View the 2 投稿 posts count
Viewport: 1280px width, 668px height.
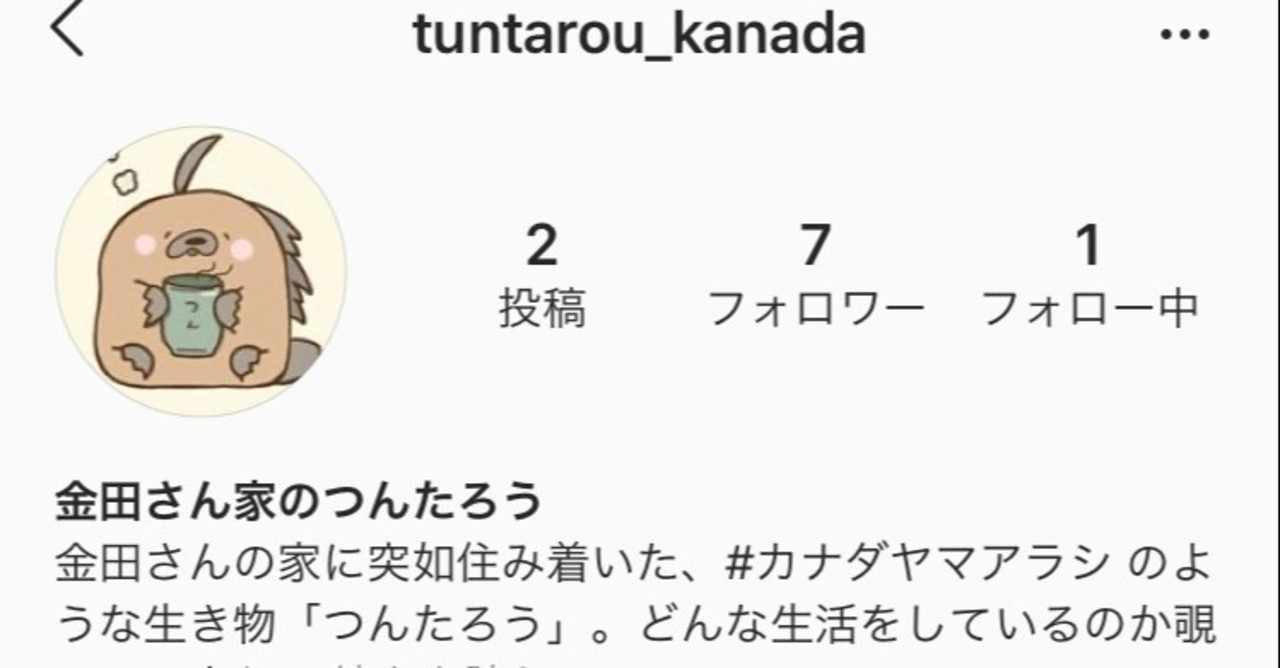542,276
